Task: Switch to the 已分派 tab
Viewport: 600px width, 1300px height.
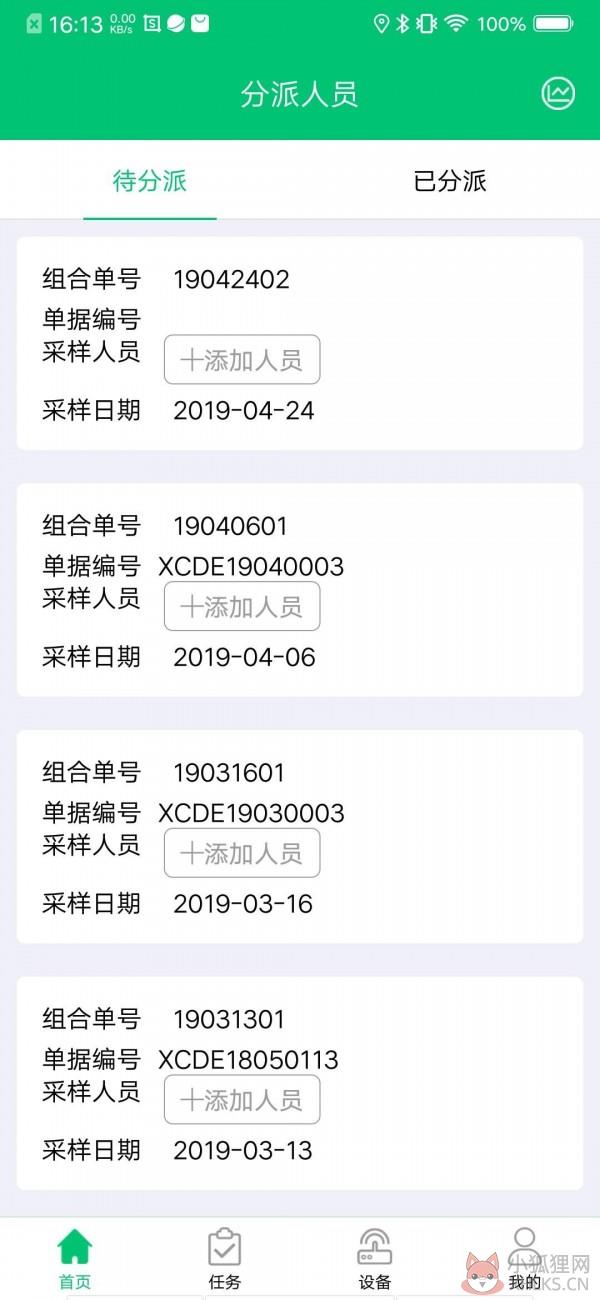Action: (x=450, y=181)
